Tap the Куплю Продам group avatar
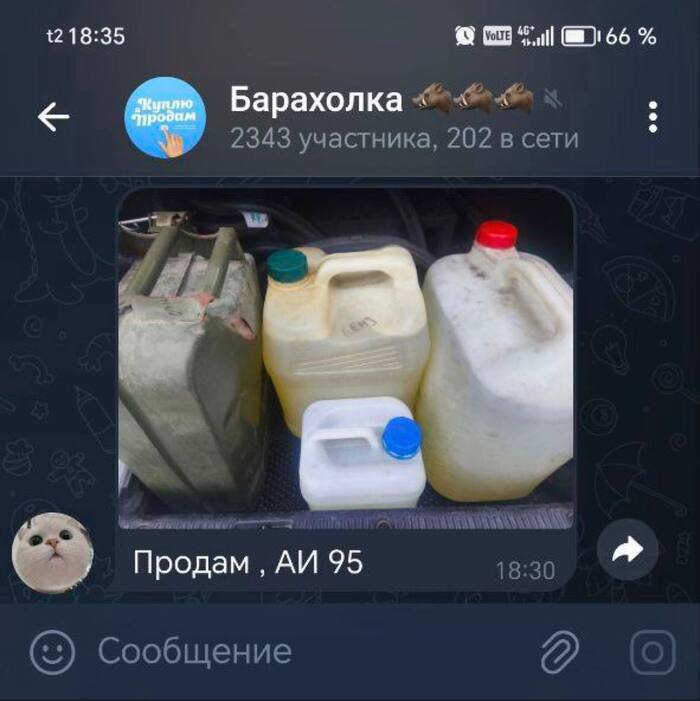700x701 pixels. coord(164,118)
